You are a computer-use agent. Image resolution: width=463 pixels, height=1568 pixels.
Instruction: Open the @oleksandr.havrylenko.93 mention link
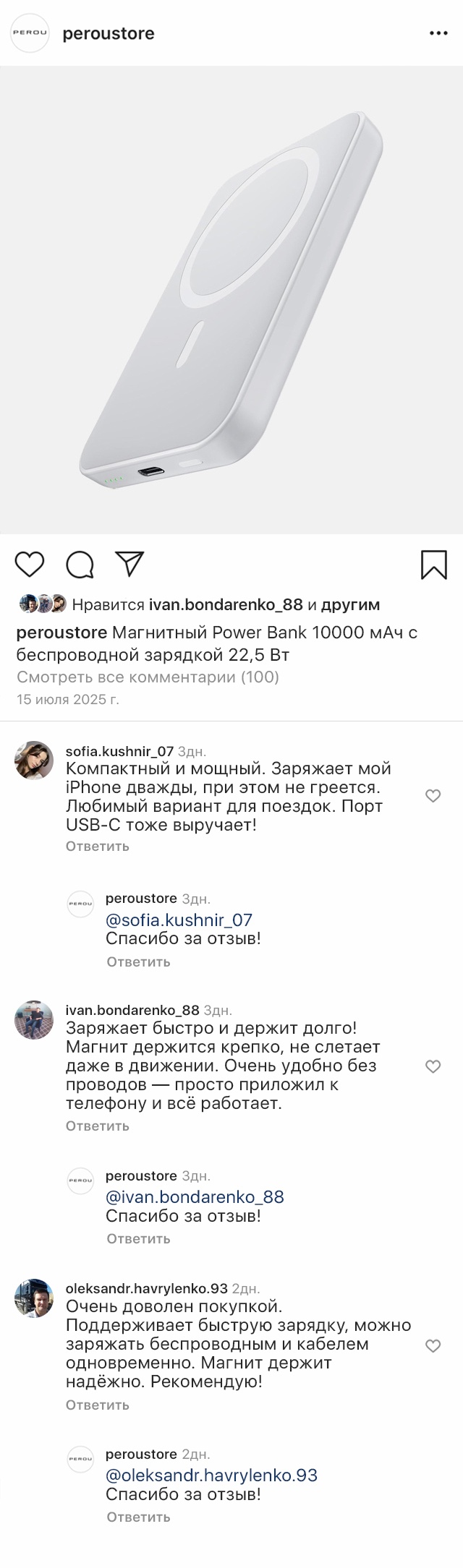click(211, 1475)
